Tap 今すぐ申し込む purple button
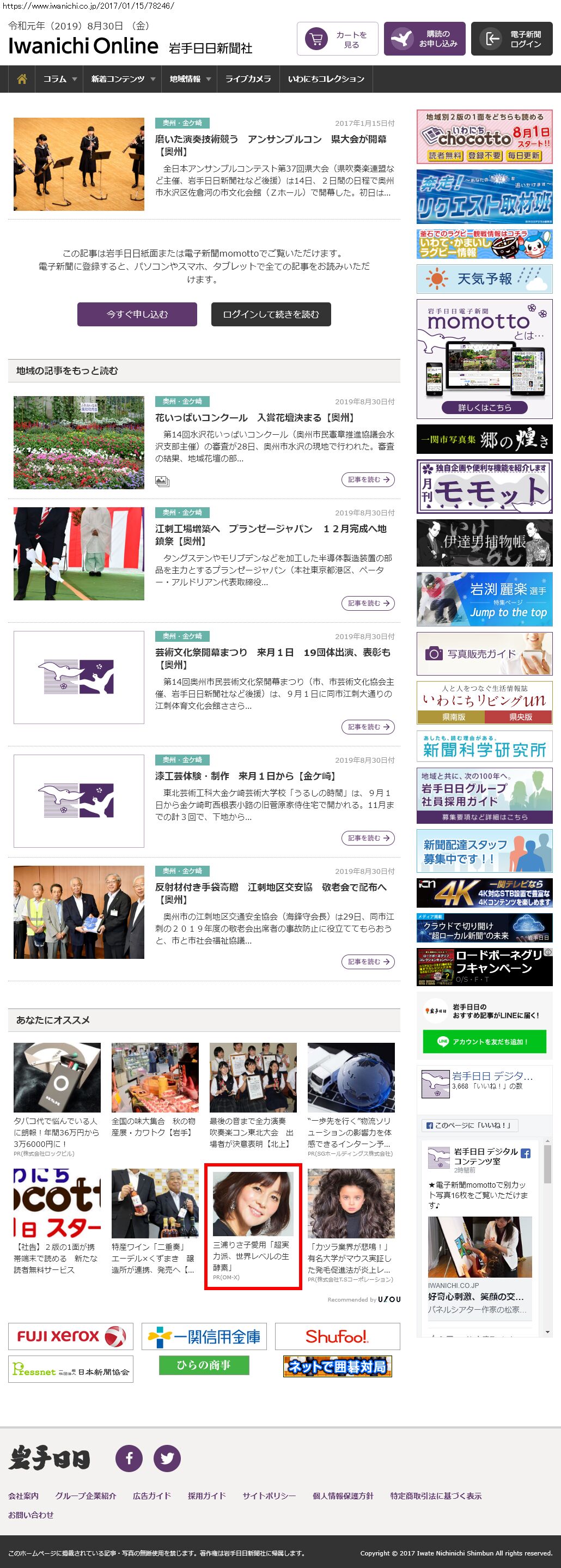This screenshot has width=561, height=1568. pos(137,314)
